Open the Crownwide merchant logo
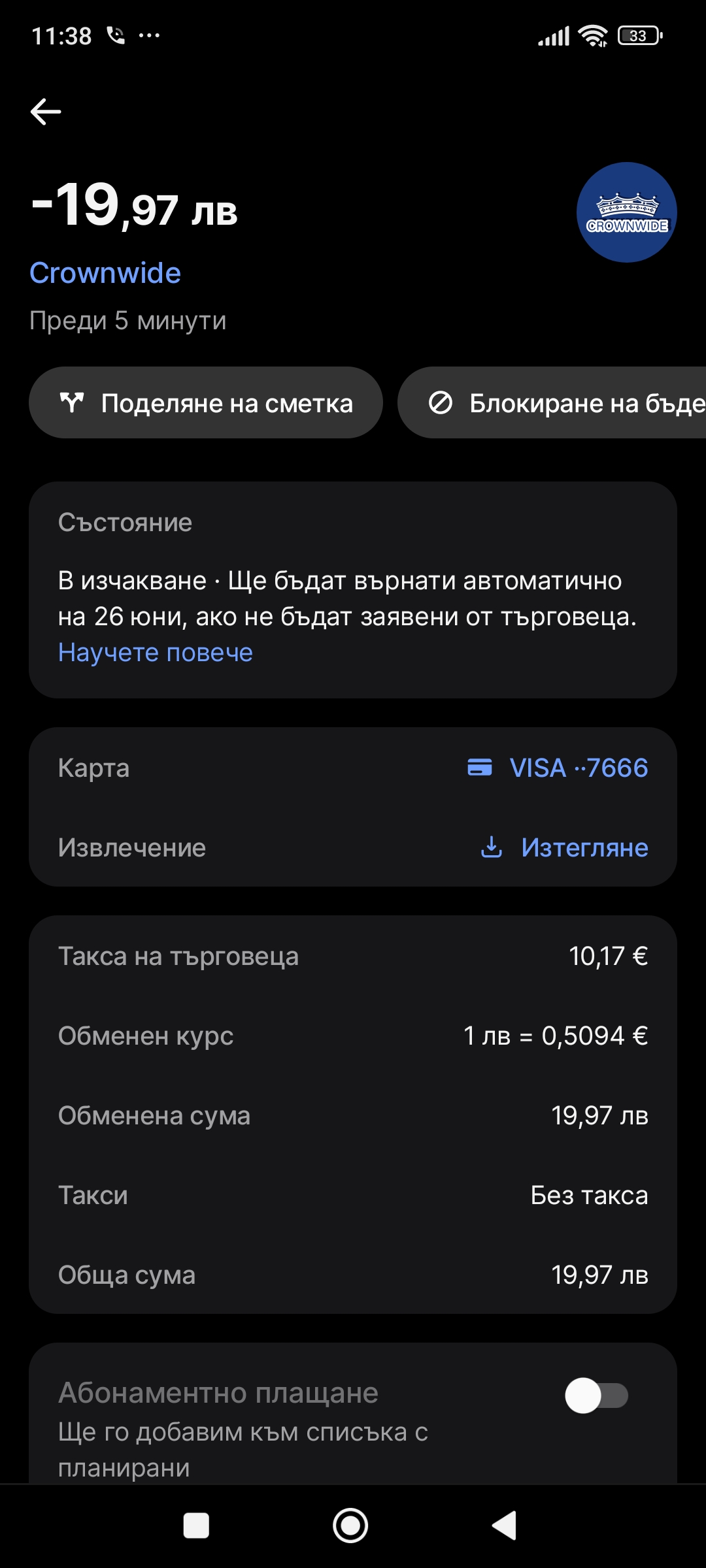The width and height of the screenshot is (706, 1568). coord(626,212)
